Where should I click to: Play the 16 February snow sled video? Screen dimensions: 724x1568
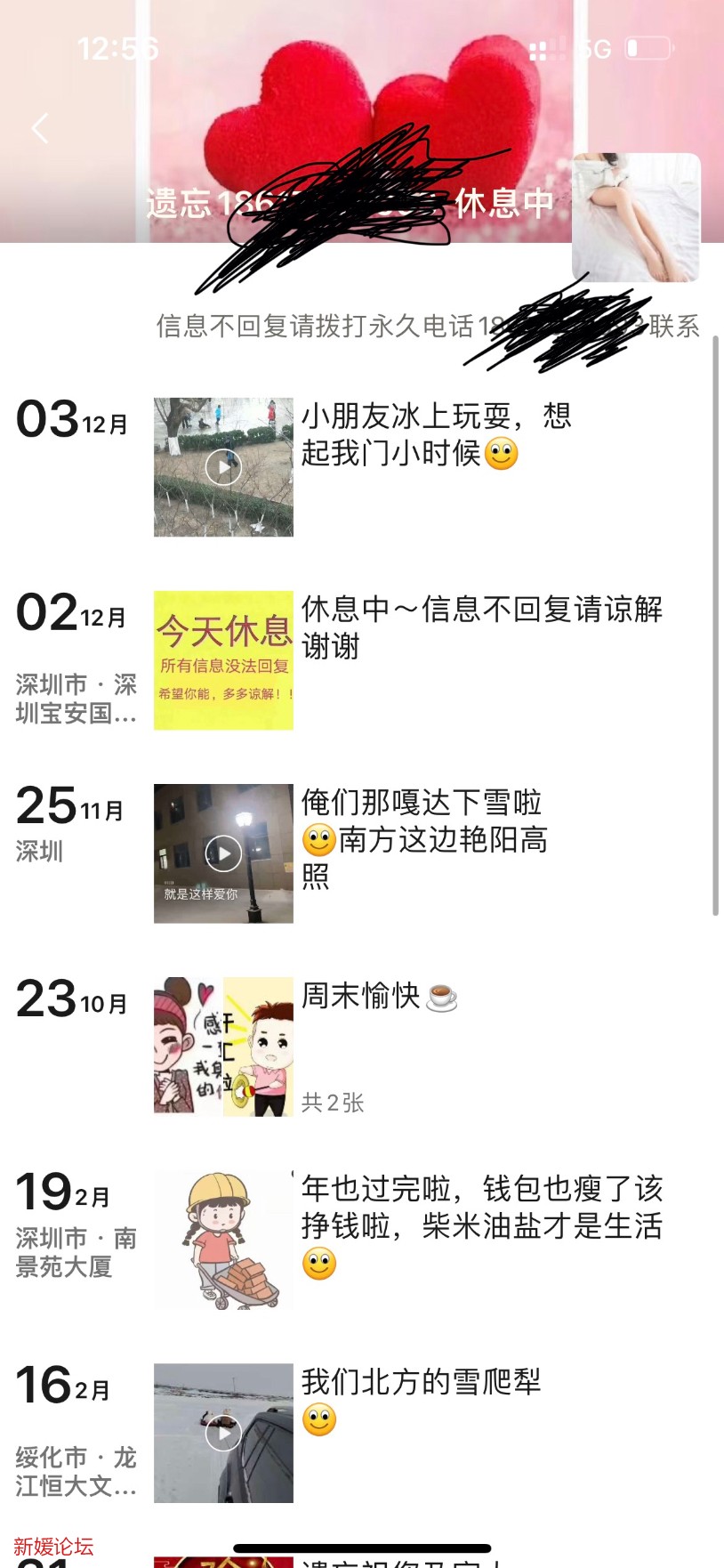(223, 1433)
